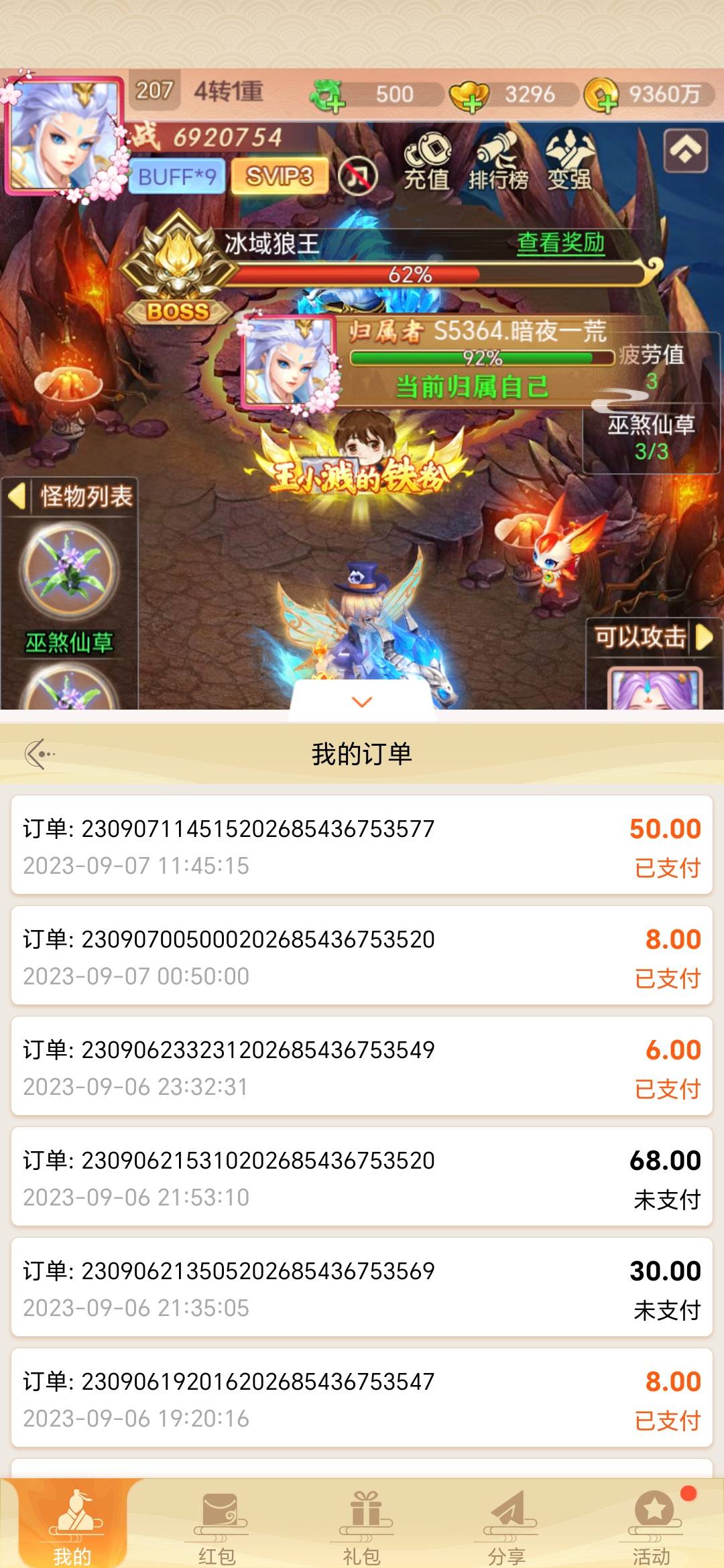This screenshot has width=724, height=1568.
Task: Open the 50.00 paid order
Action: [361, 845]
